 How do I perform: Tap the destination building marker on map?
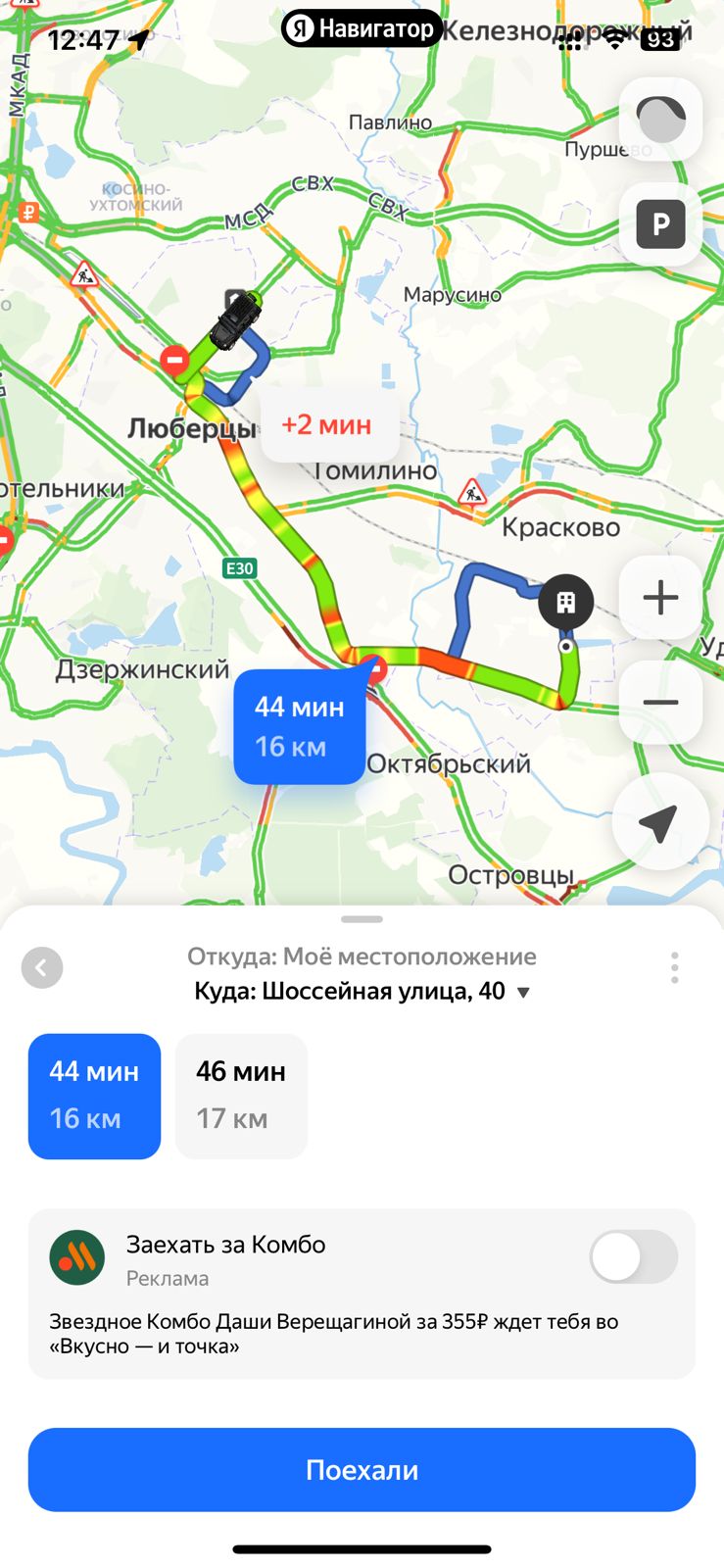(x=565, y=603)
